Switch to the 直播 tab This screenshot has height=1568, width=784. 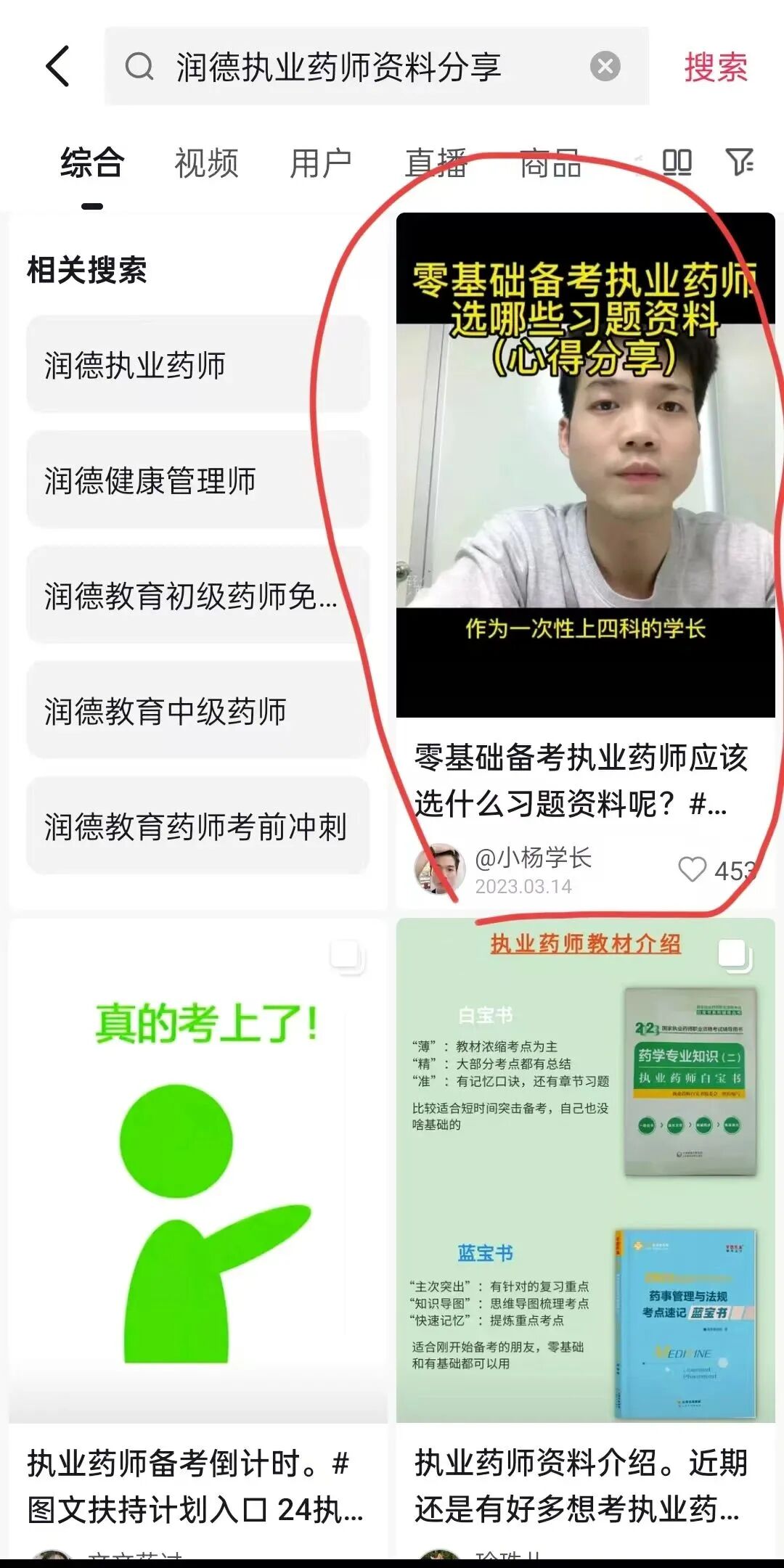[436, 163]
